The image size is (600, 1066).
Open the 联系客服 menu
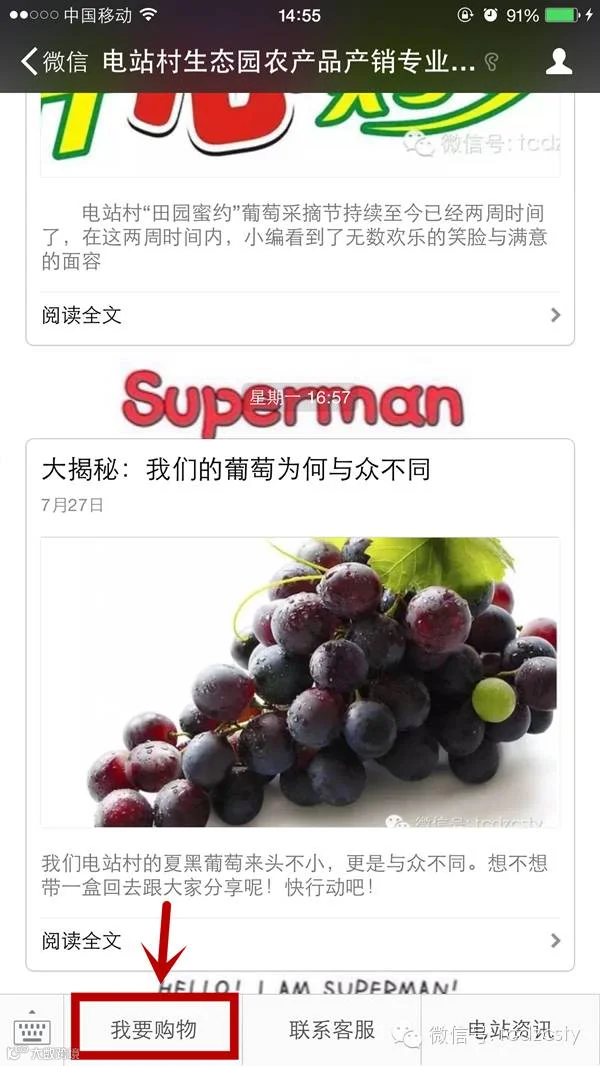click(332, 1029)
